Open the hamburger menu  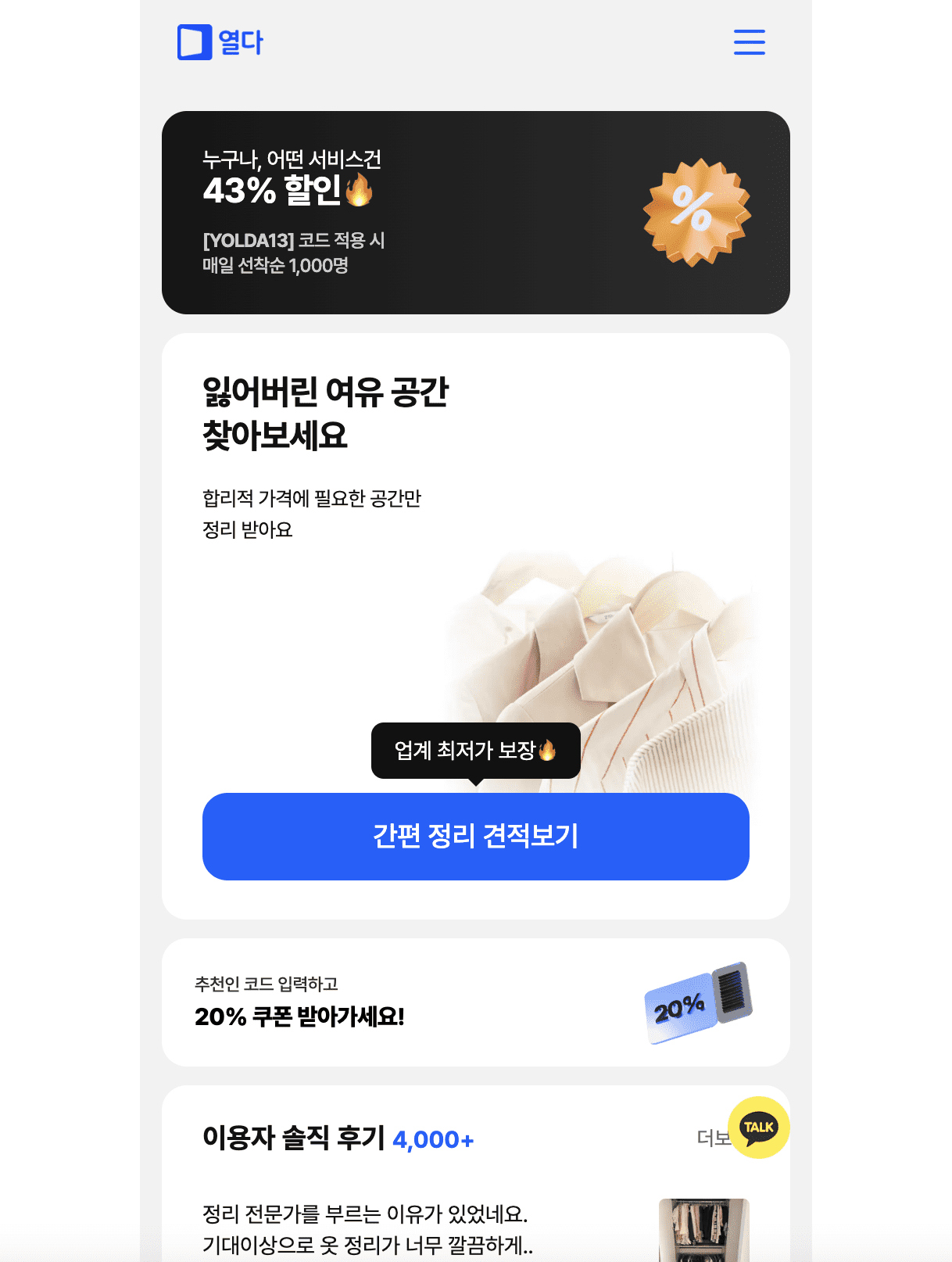pos(749,42)
